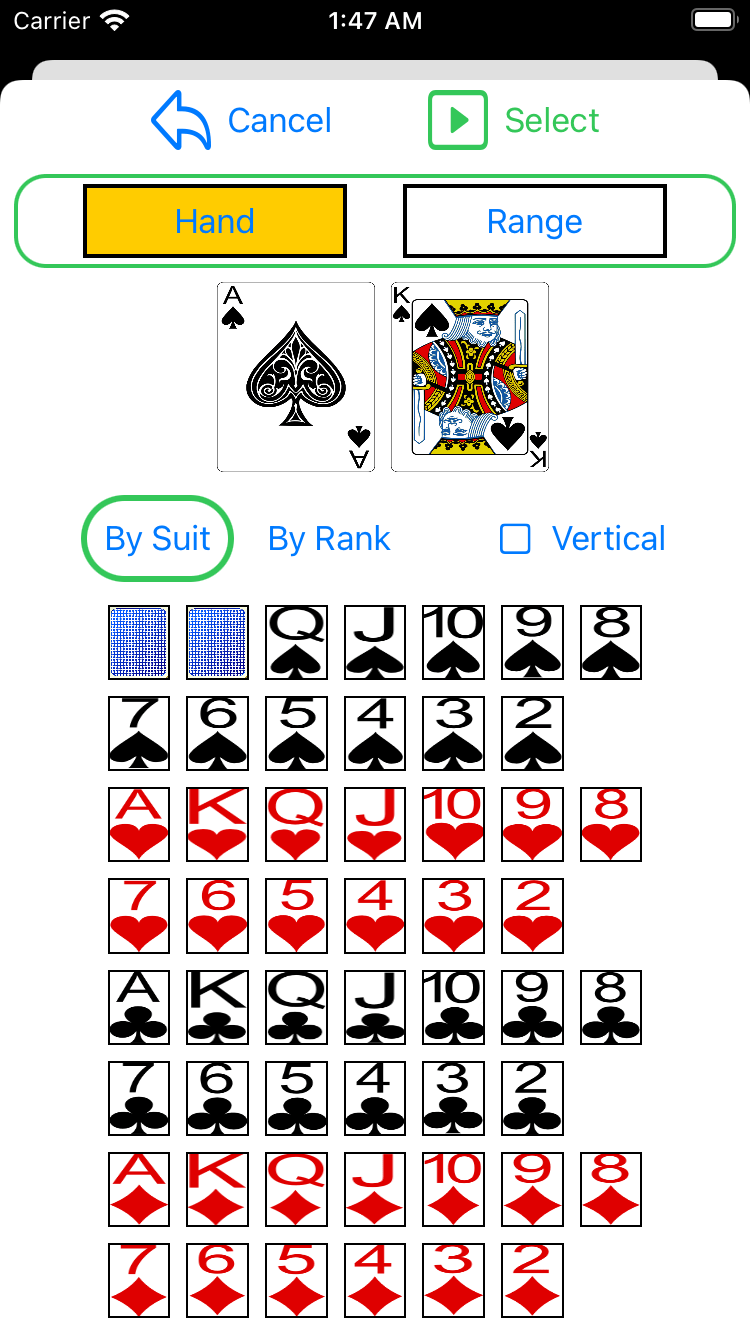Choose the 2 of hearts
This screenshot has width=750, height=1334.
pos(532,916)
